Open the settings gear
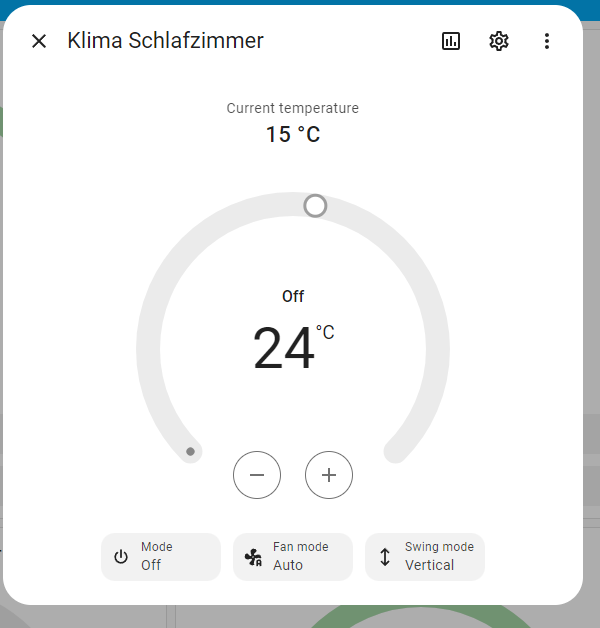The image size is (600, 628). pos(499,41)
